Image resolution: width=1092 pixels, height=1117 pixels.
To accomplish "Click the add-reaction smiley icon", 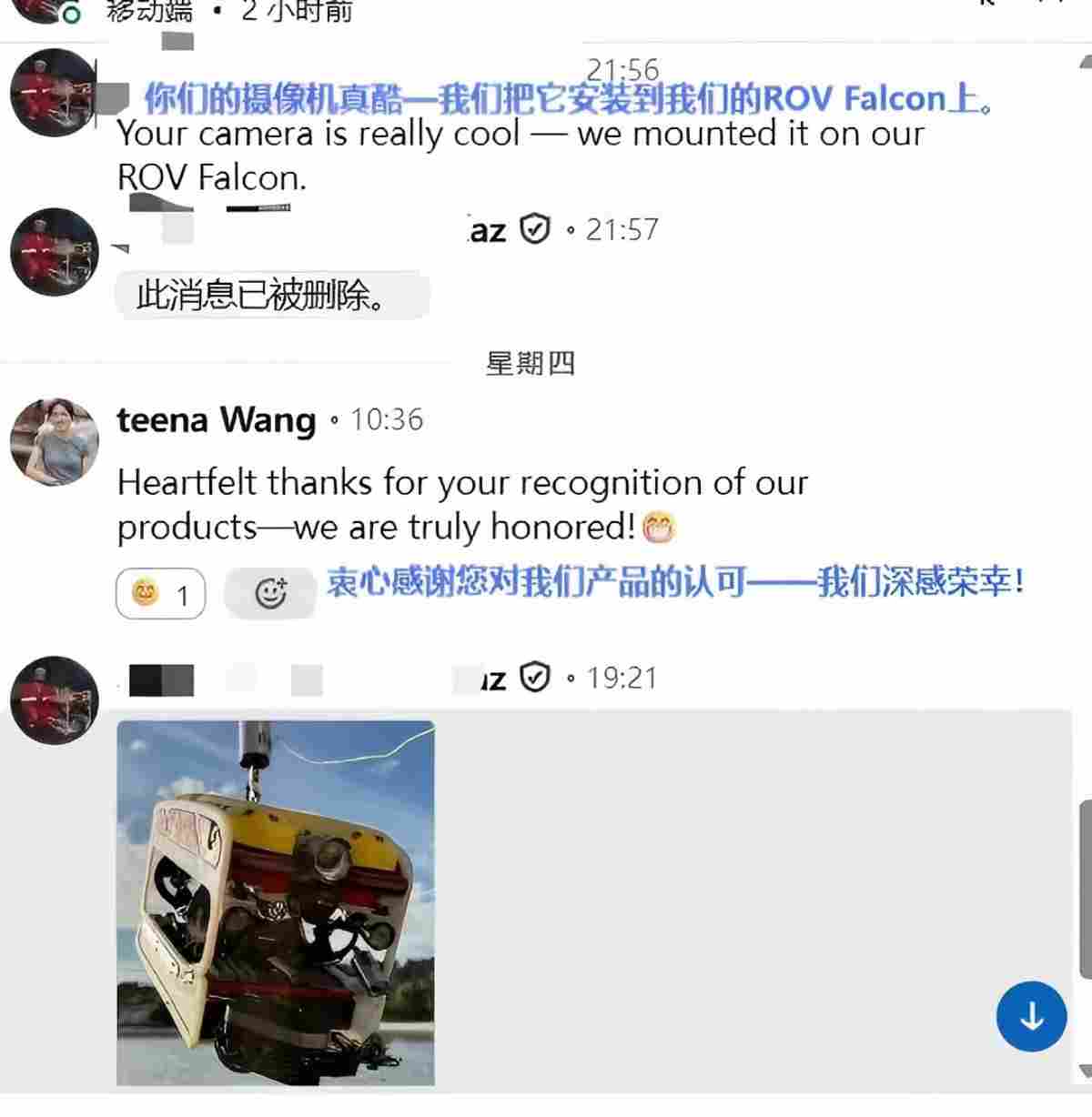I will 270,594.
